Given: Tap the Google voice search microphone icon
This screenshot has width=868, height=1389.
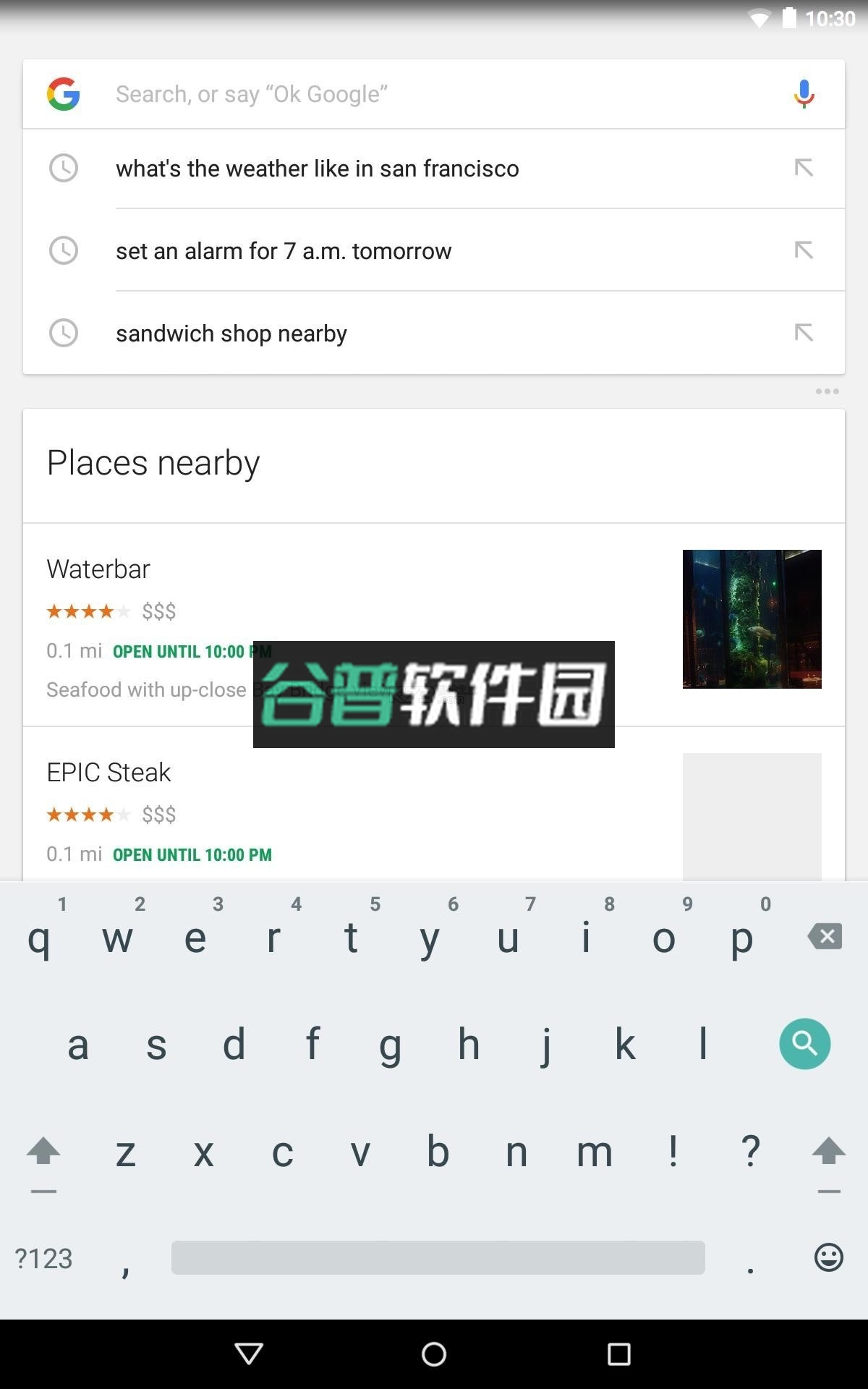Looking at the screenshot, I should pos(803,93).
